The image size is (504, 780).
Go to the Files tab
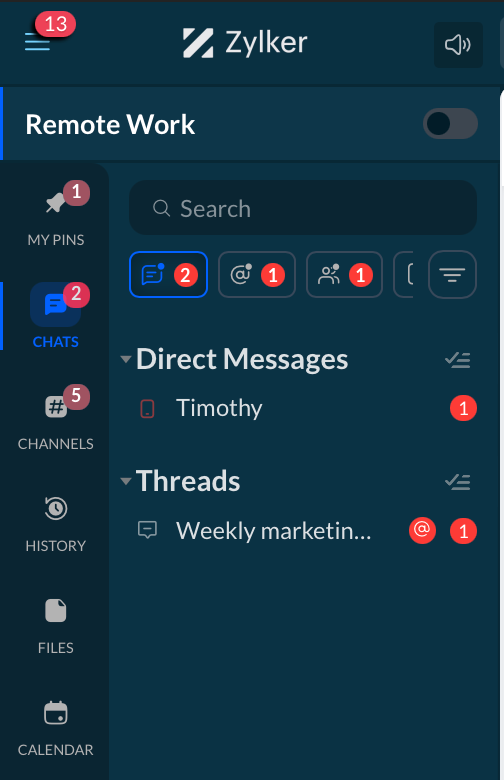(55, 626)
